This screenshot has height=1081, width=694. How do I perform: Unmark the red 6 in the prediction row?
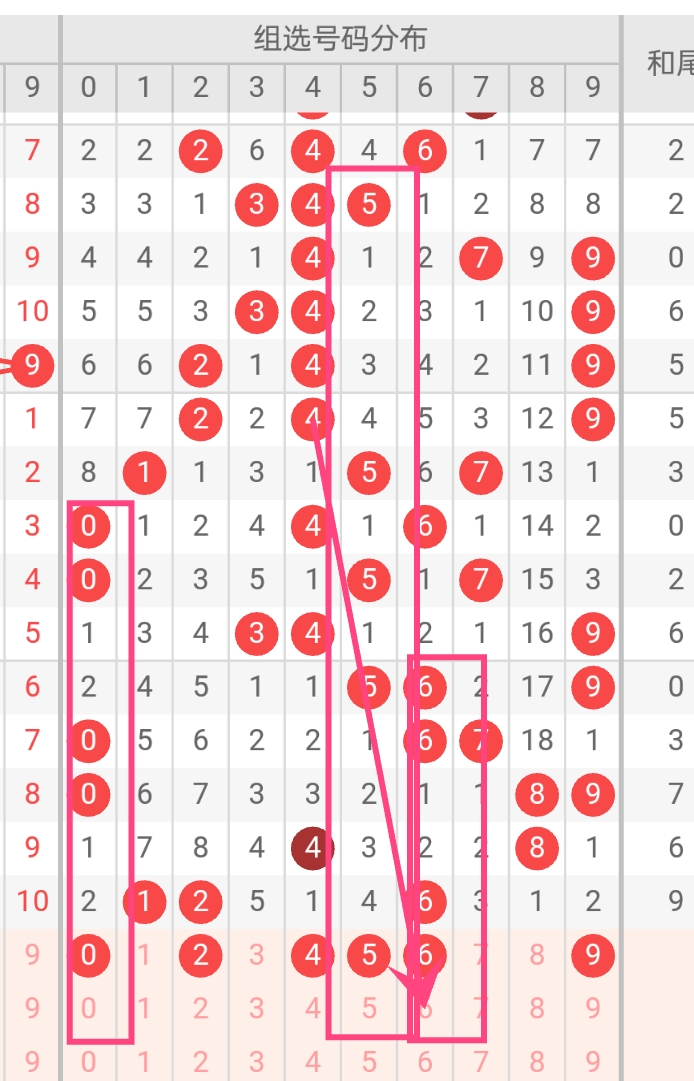425,955
